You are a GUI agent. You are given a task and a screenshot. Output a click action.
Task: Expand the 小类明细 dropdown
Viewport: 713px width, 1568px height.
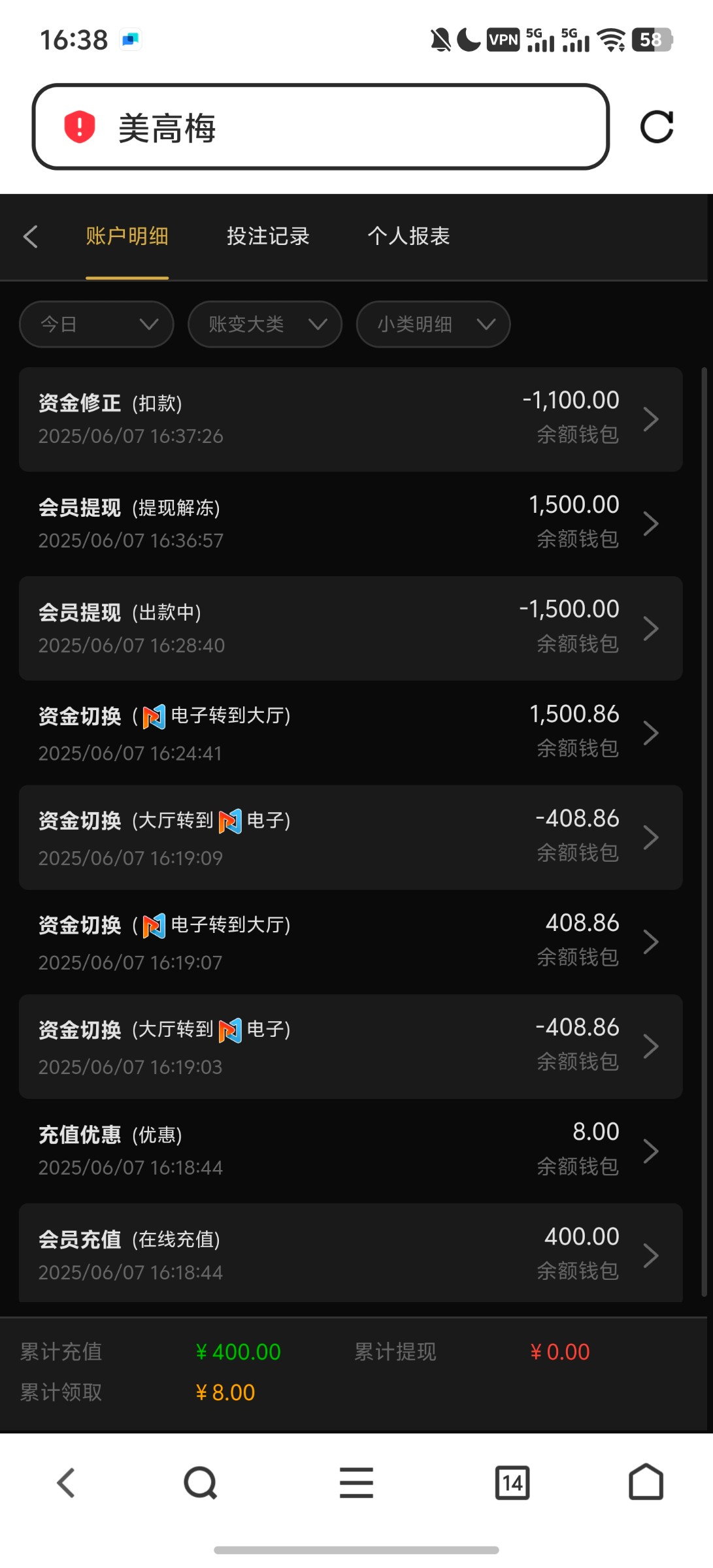[x=433, y=324]
